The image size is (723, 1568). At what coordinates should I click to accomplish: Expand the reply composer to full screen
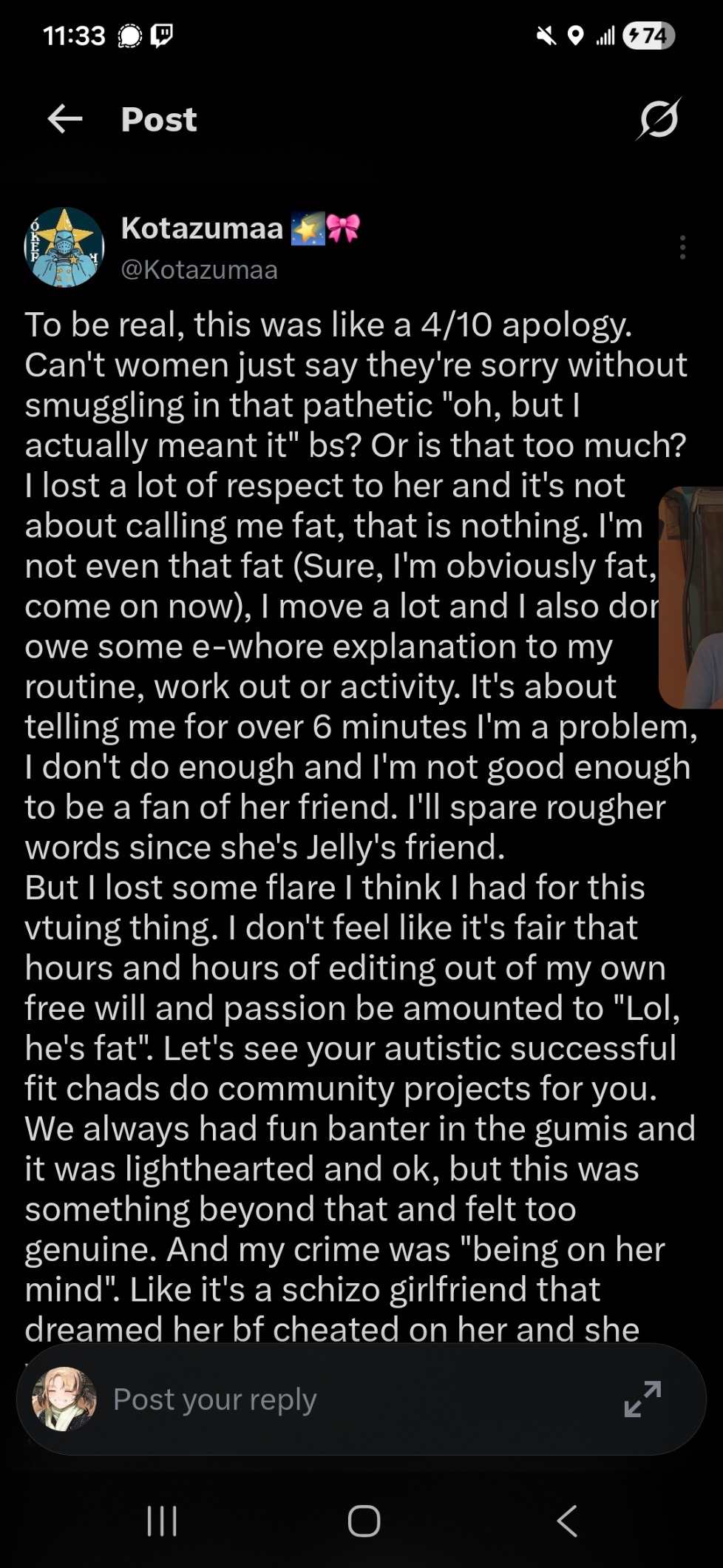click(642, 1399)
